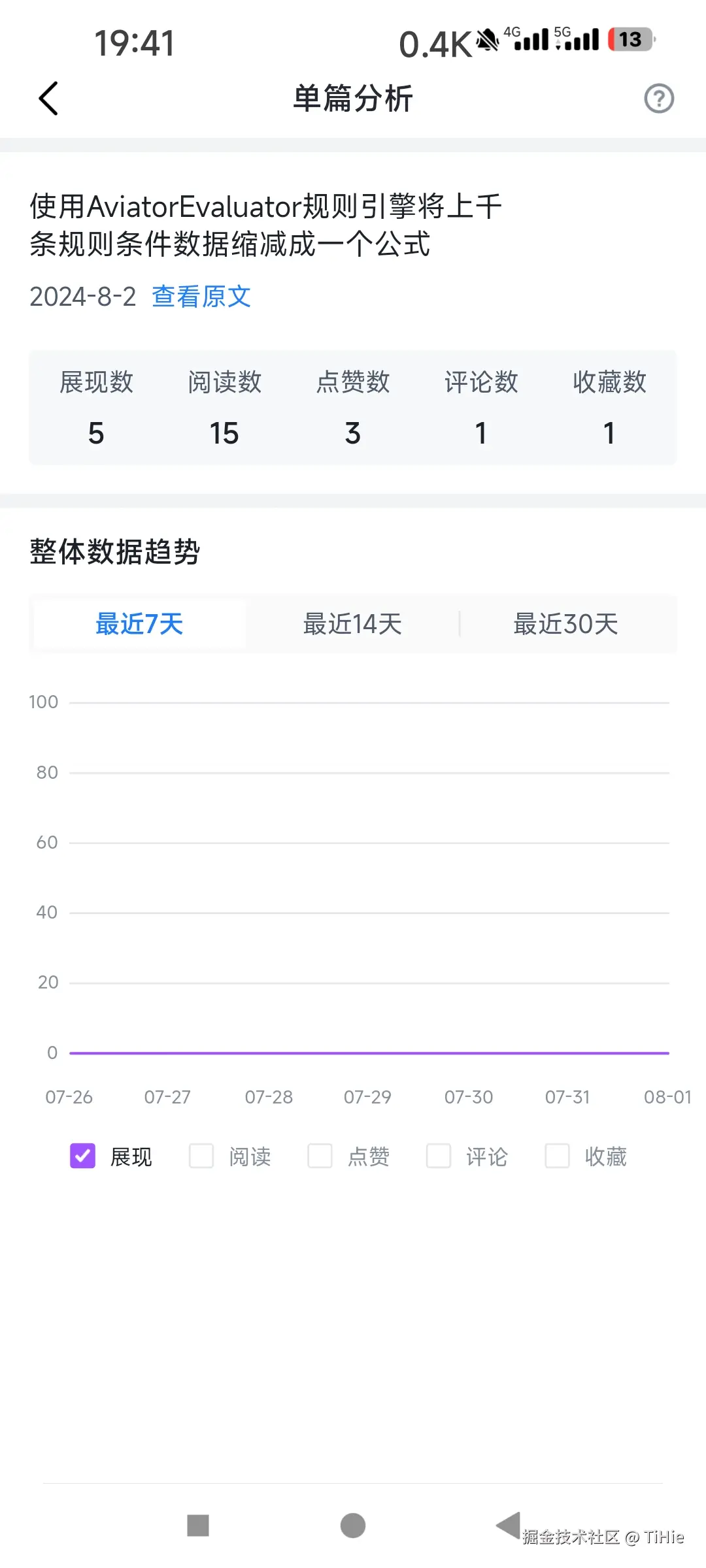This screenshot has height=1568, width=706.
Task: Tap the back arrow at top left
Action: point(47,99)
